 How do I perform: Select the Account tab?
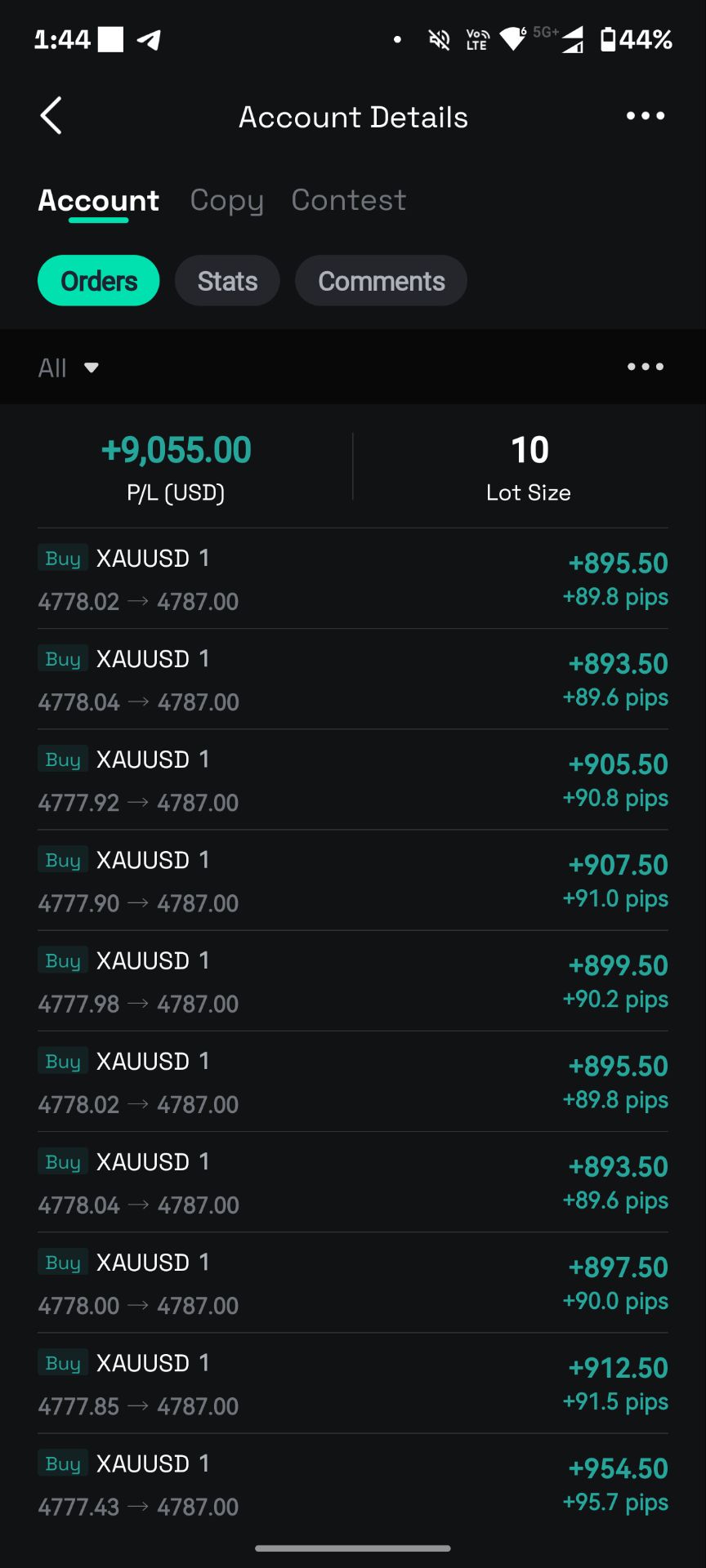[98, 200]
